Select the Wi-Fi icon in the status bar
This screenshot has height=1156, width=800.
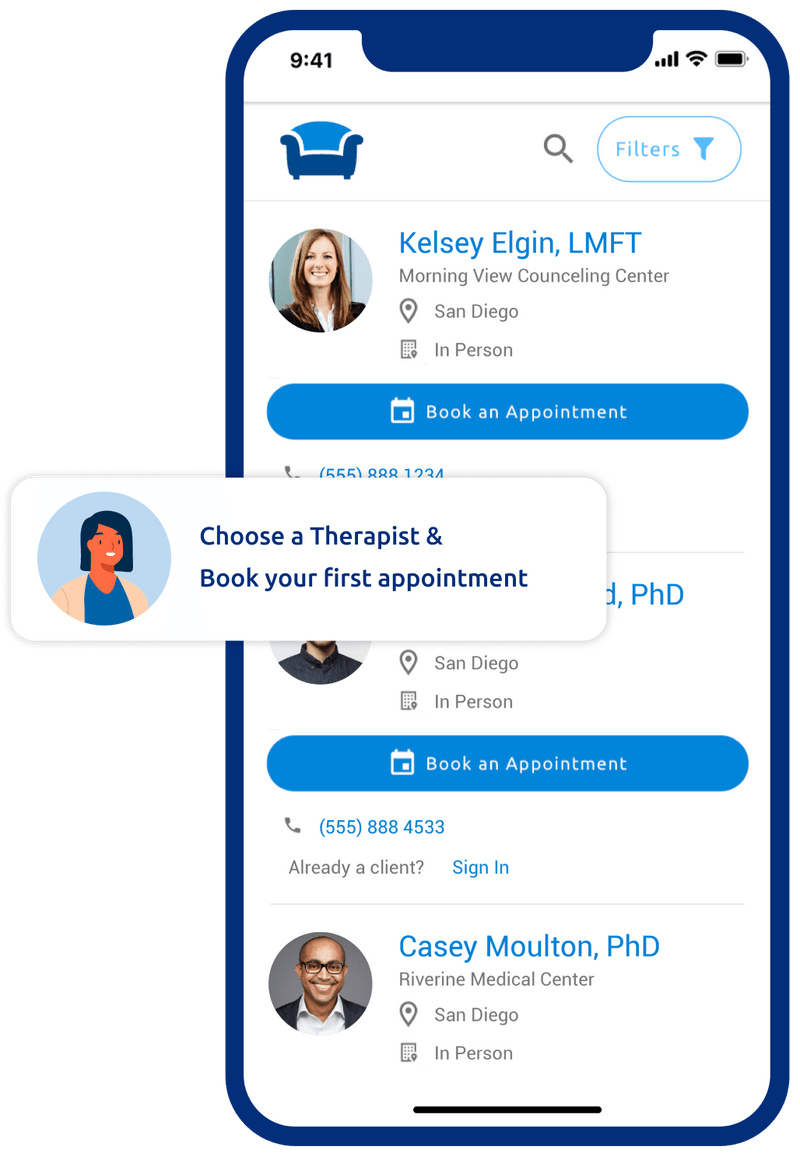click(699, 59)
